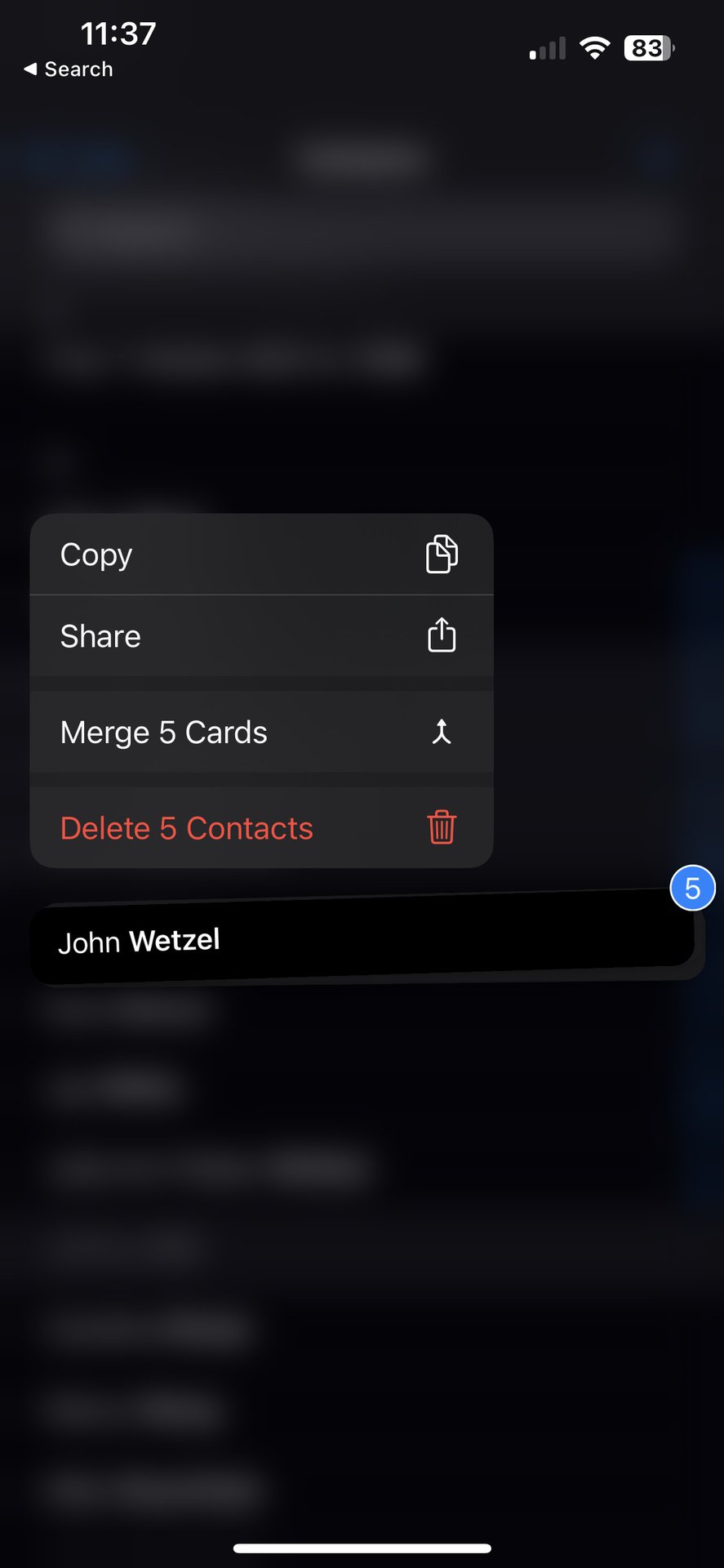Image resolution: width=724 pixels, height=1568 pixels.
Task: Select Copy from the context menu
Action: coord(261,555)
